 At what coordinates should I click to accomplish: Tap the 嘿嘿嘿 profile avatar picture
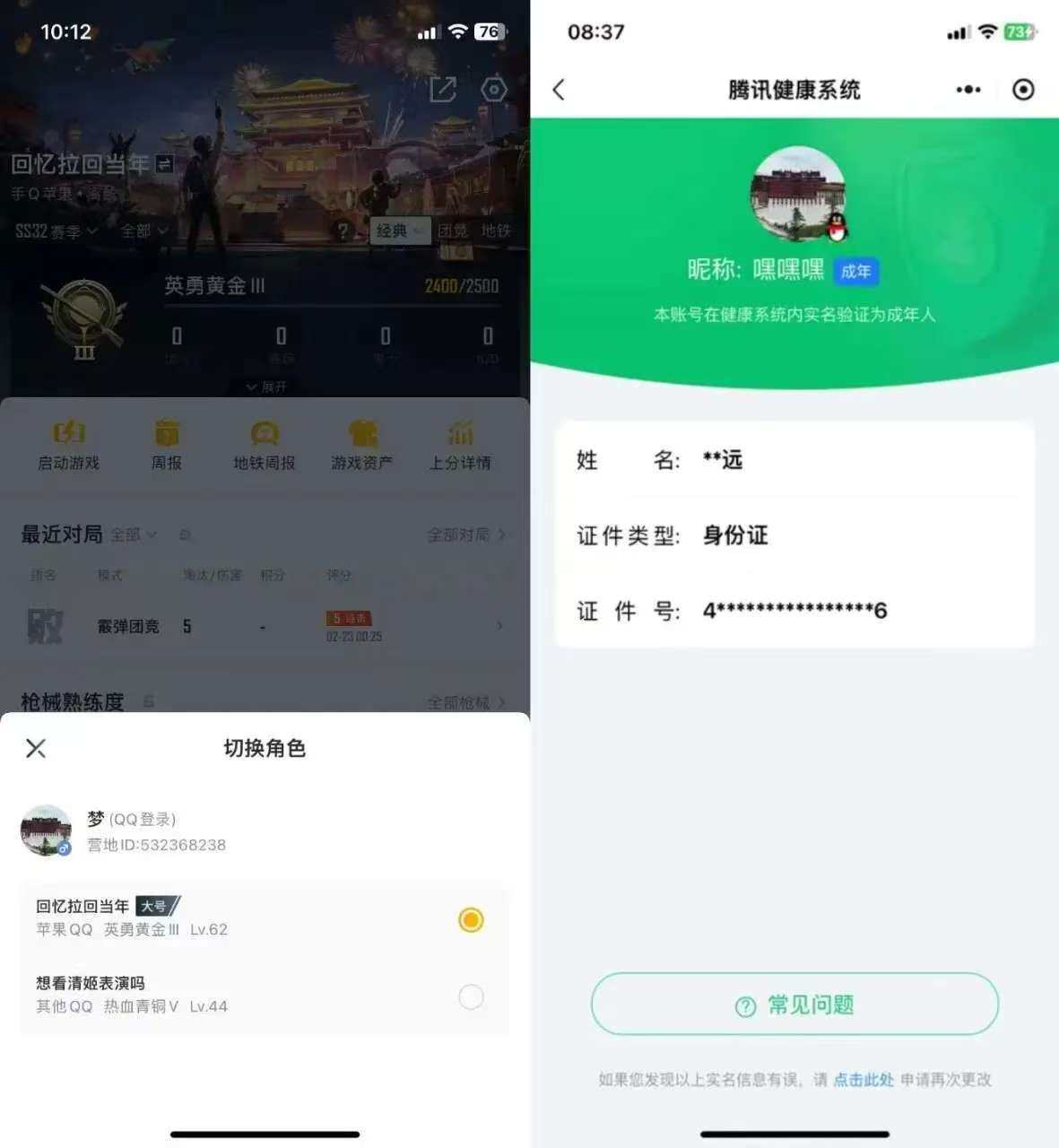pyautogui.click(x=796, y=192)
